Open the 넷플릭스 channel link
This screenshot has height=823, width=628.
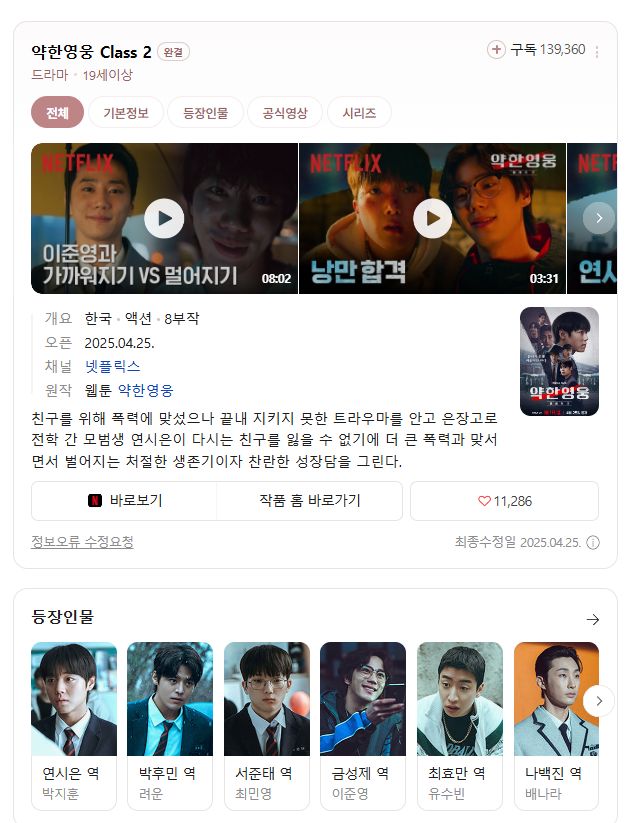pyautogui.click(x=112, y=366)
